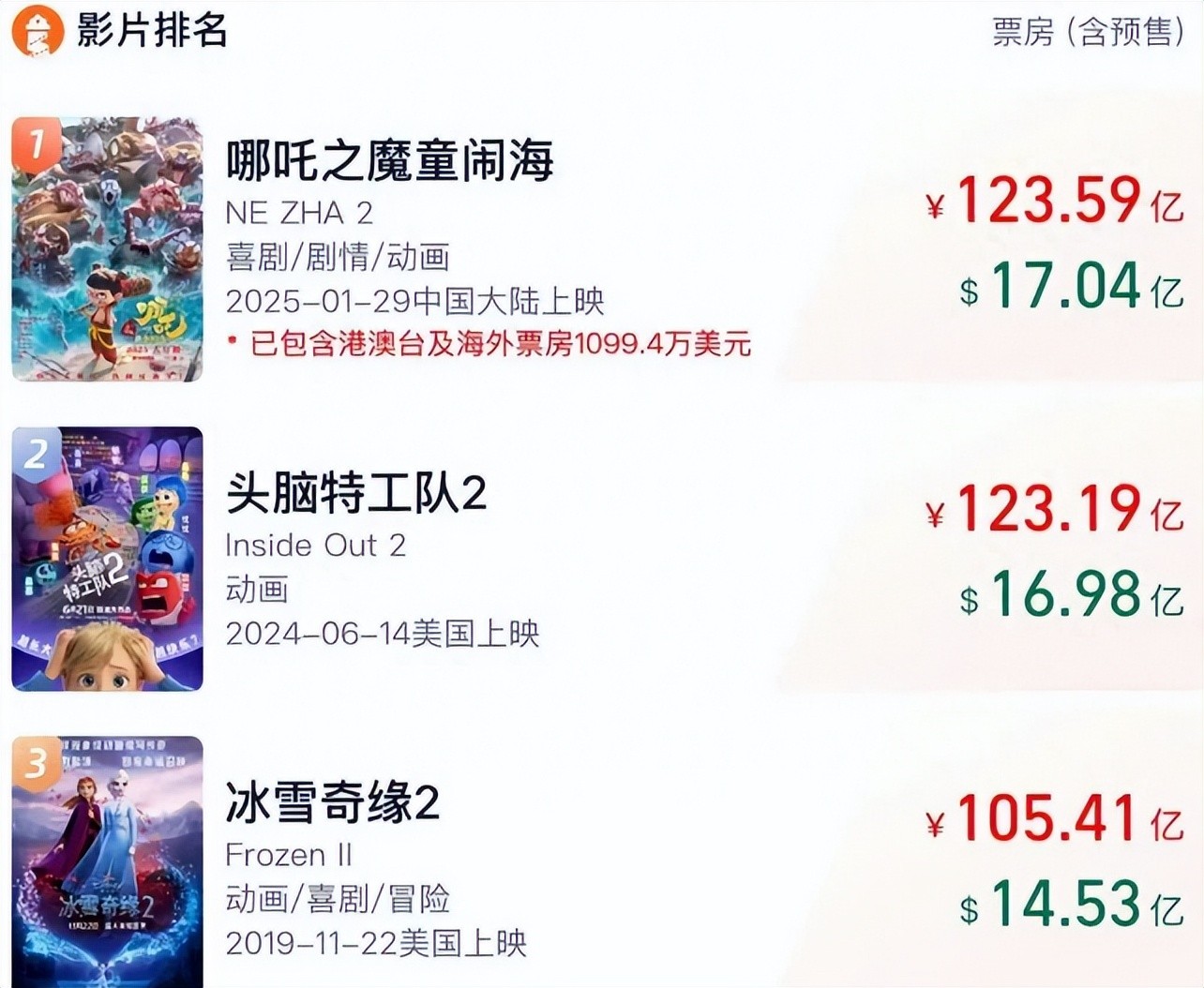Open the 头脑特工队2 movie entry
This screenshot has height=988, width=1204.
pos(356,494)
